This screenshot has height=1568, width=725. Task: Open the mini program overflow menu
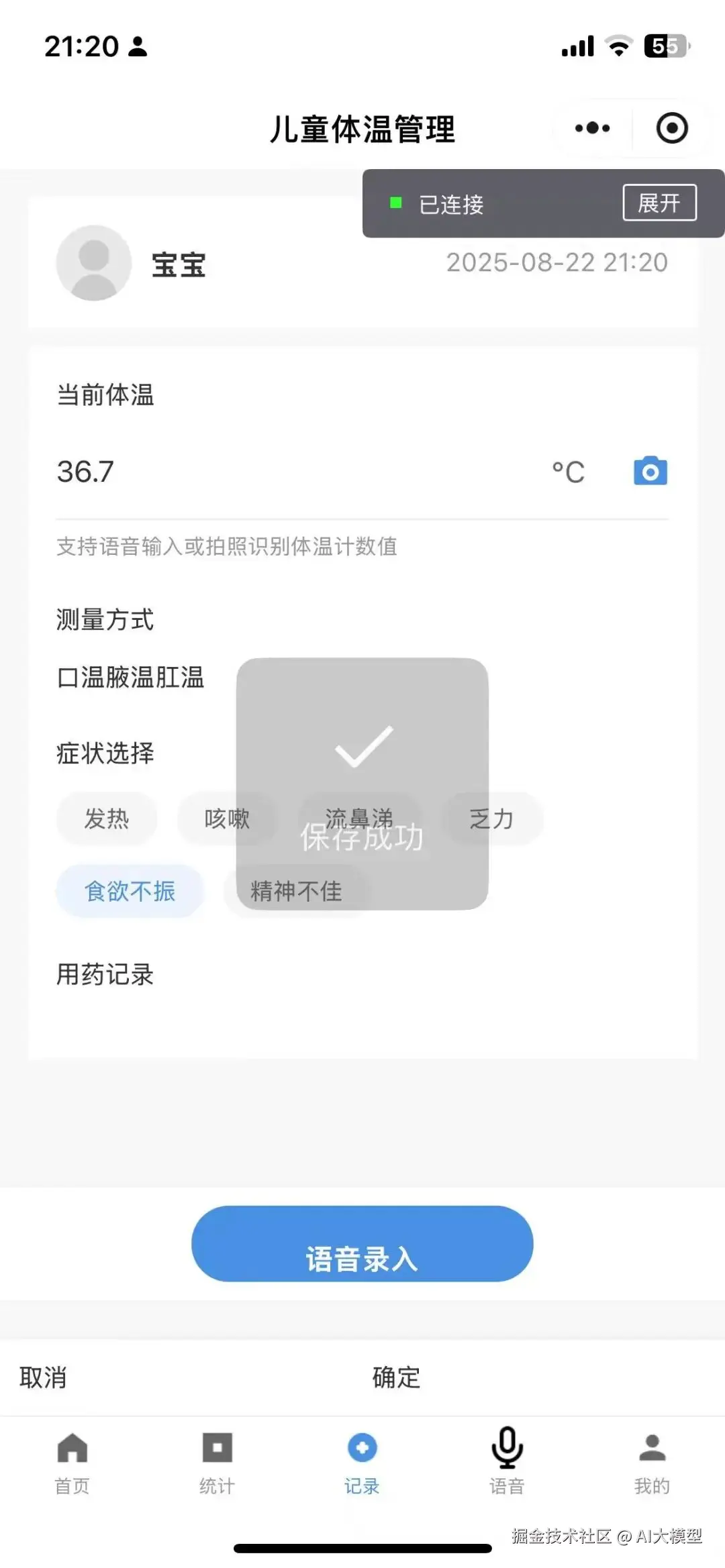click(x=592, y=128)
